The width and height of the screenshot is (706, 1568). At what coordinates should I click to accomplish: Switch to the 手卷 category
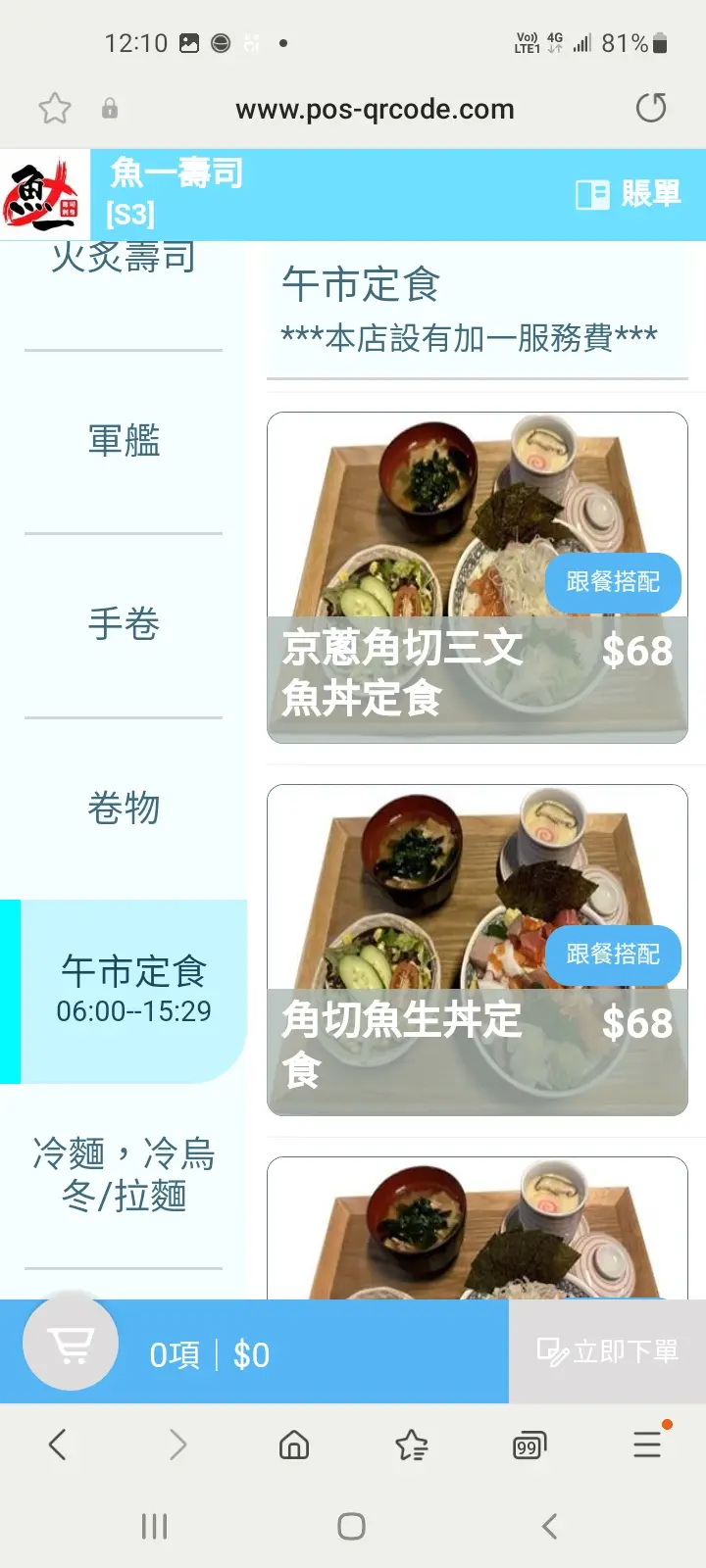coord(124,624)
